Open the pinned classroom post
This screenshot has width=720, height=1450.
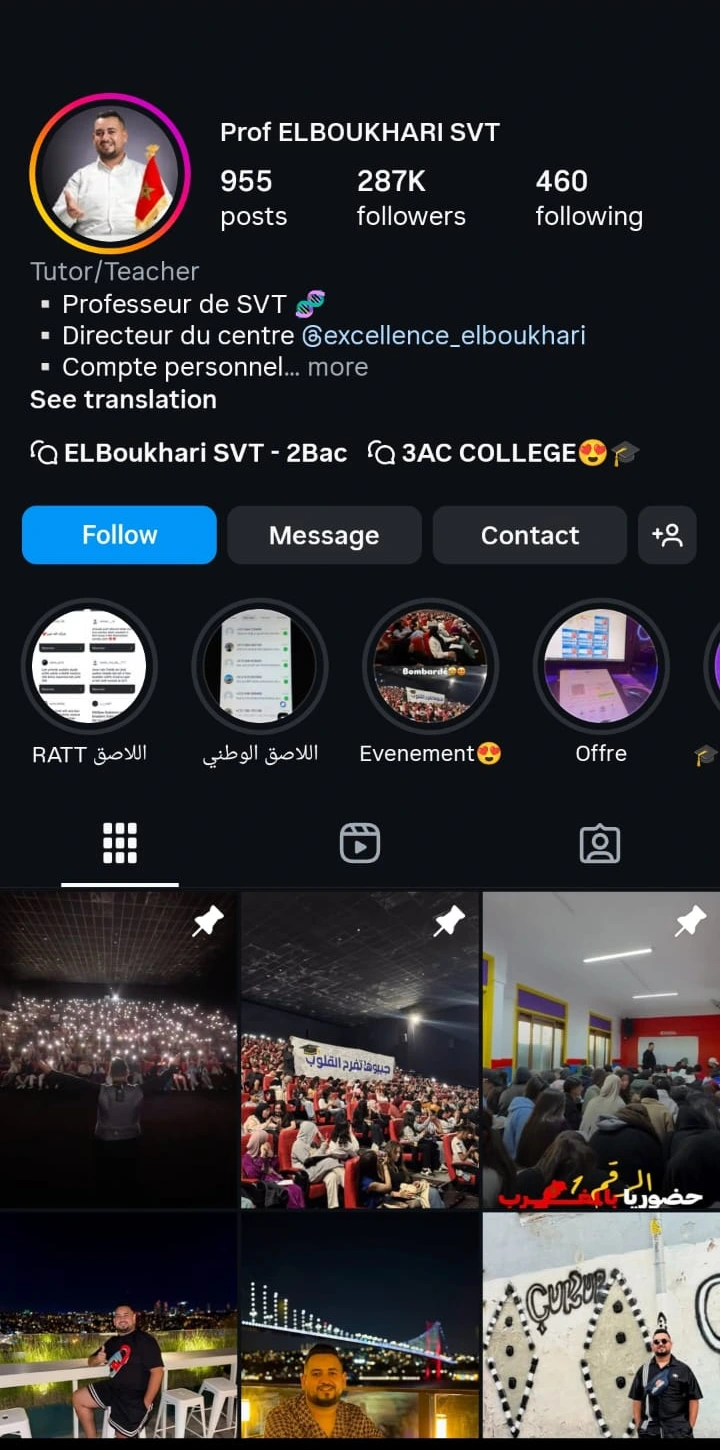pyautogui.click(x=601, y=1050)
